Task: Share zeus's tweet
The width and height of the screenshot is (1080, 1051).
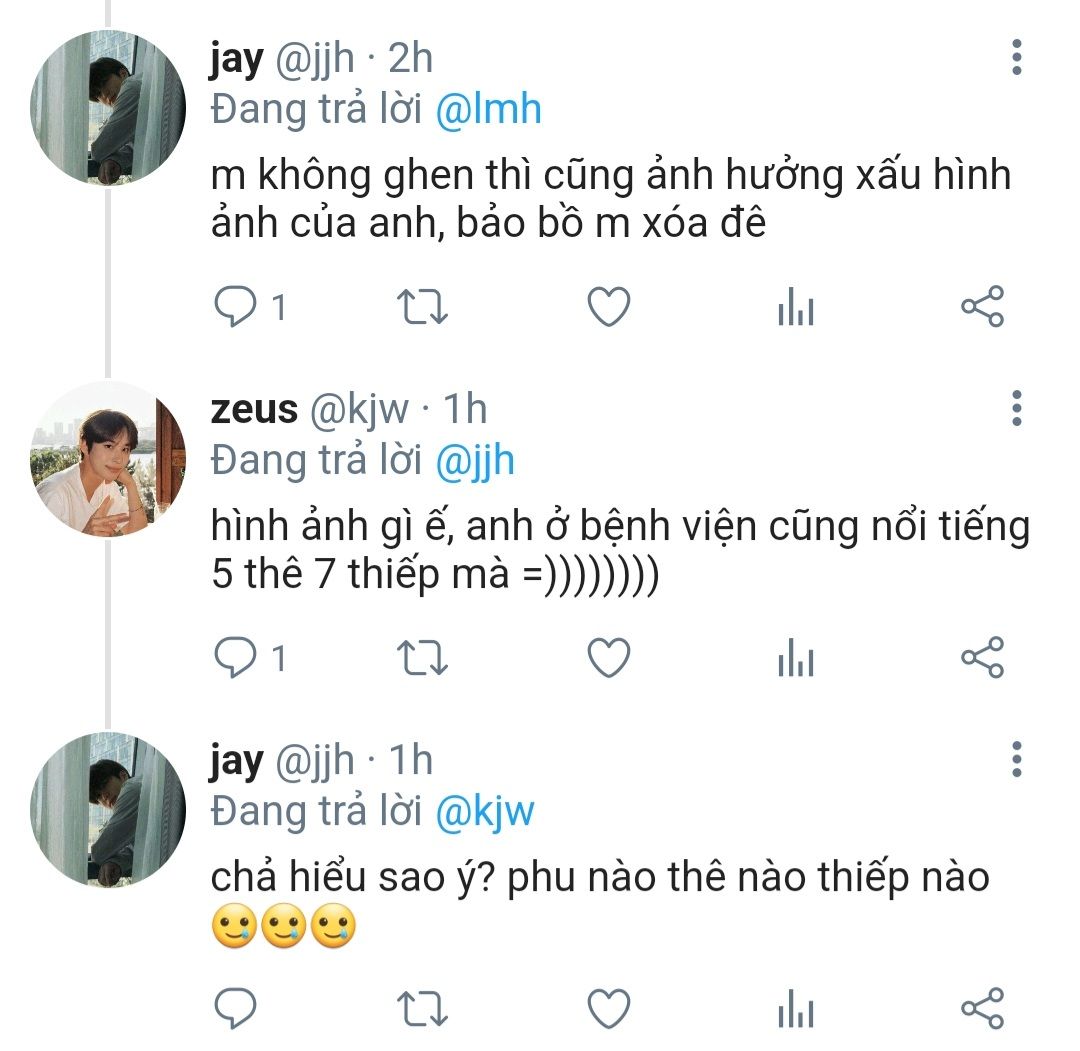Action: pos(981,659)
